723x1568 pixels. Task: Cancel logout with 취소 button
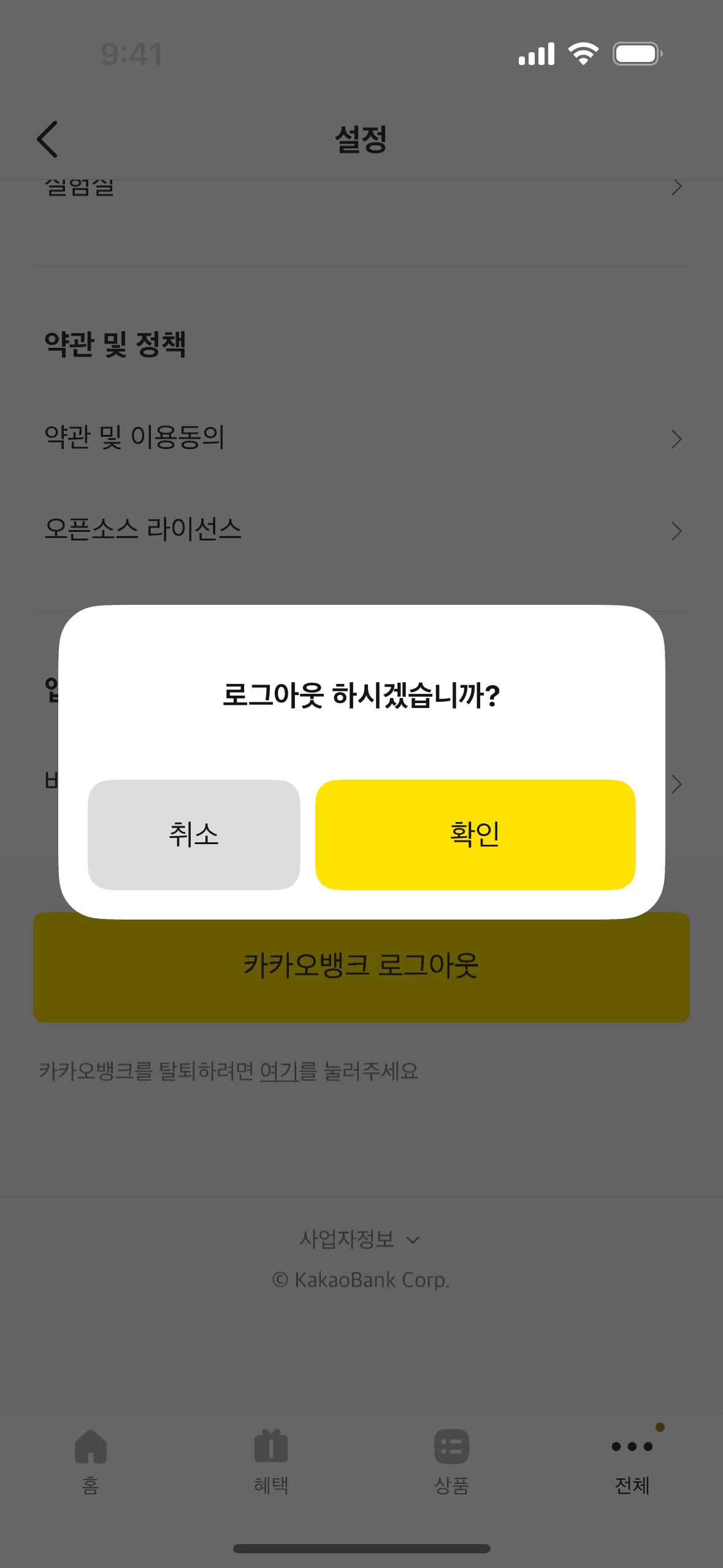point(194,834)
